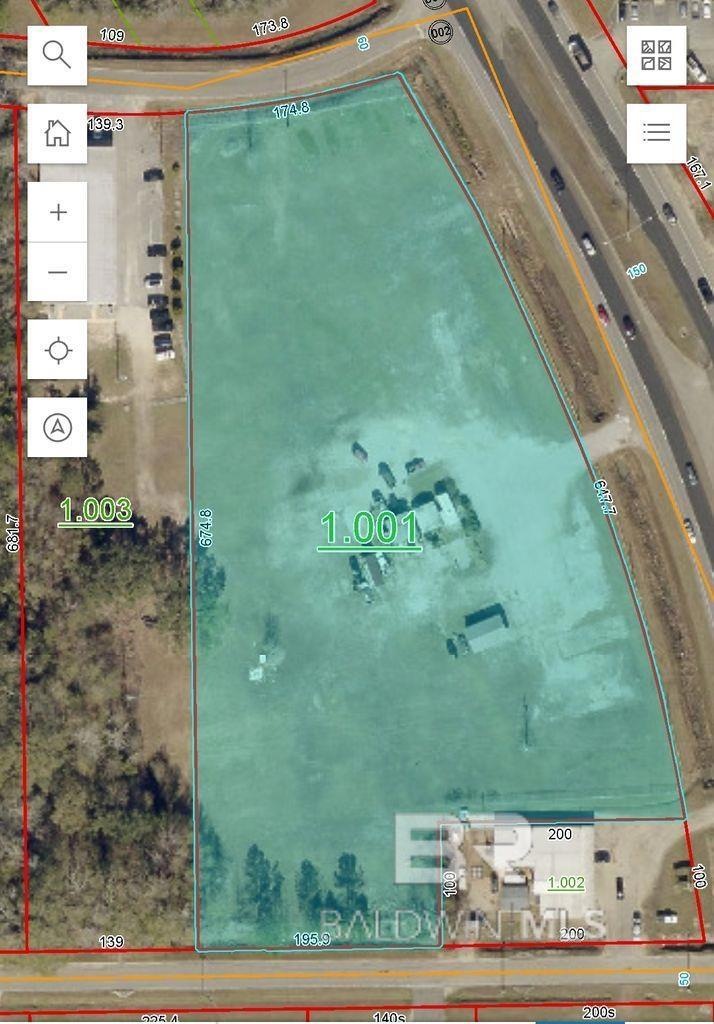Image resolution: width=714 pixels, height=1024 pixels.
Task: Open the layer list menu
Action: tap(656, 132)
